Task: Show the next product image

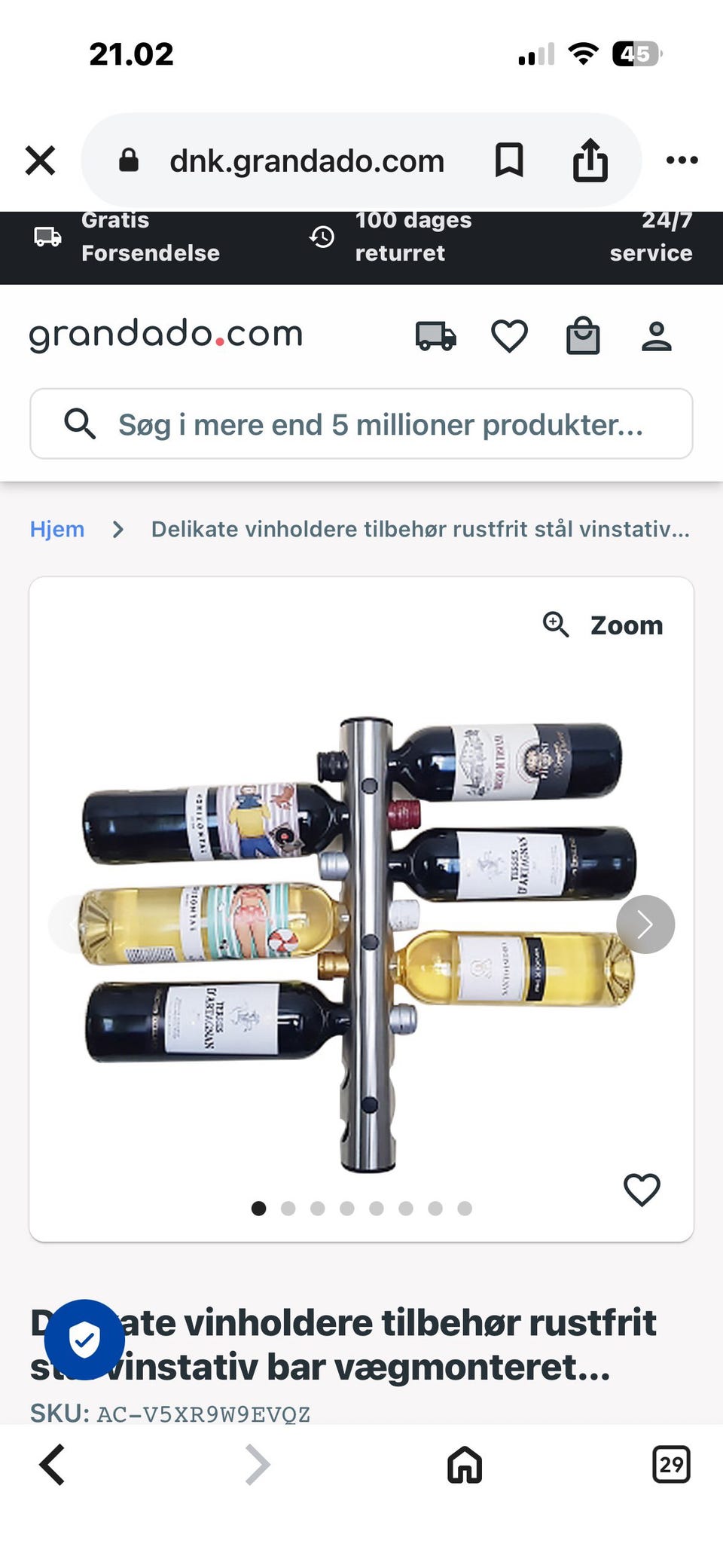Action: pos(645,925)
